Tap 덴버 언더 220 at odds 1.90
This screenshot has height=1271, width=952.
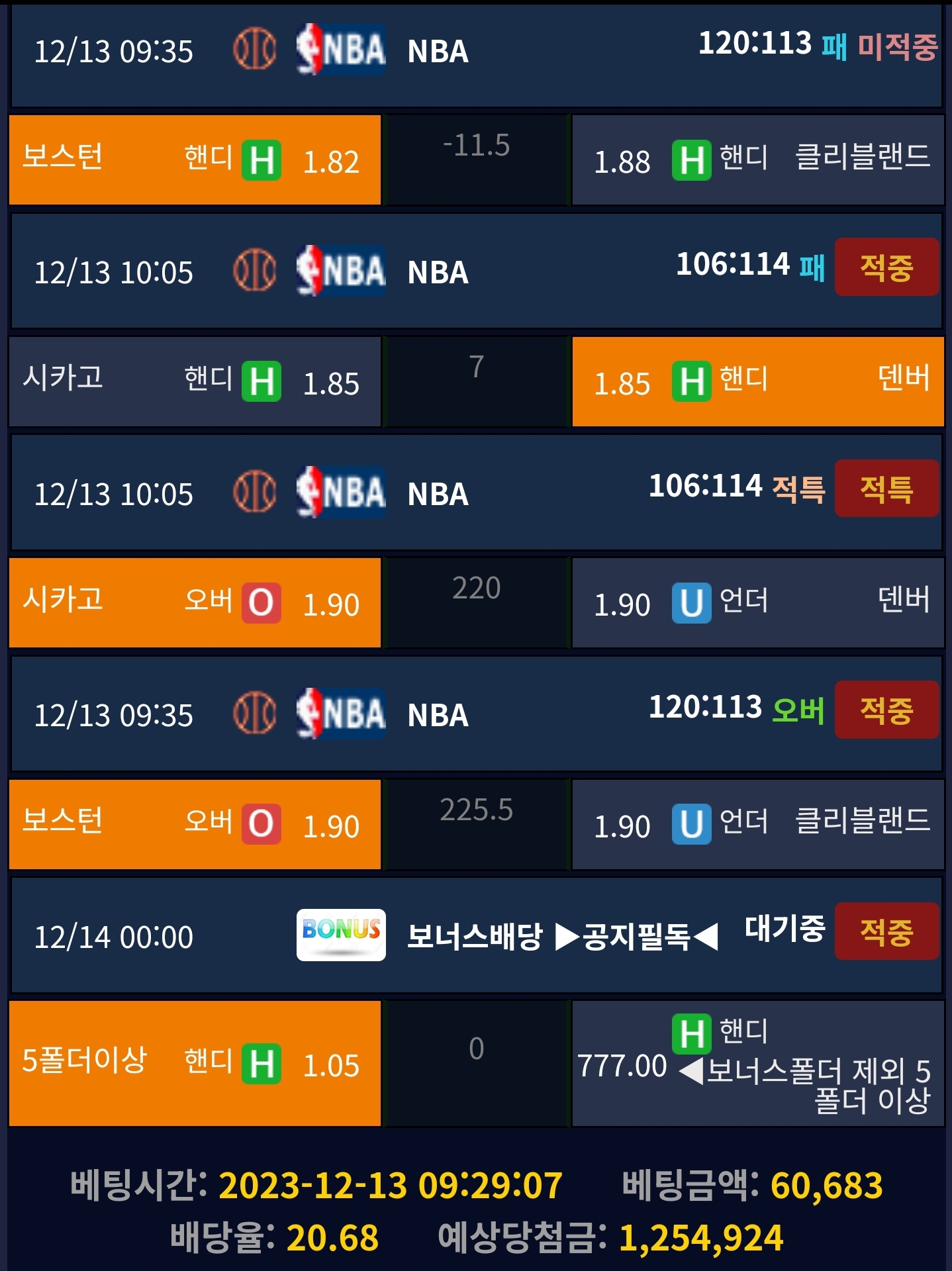[x=758, y=602]
